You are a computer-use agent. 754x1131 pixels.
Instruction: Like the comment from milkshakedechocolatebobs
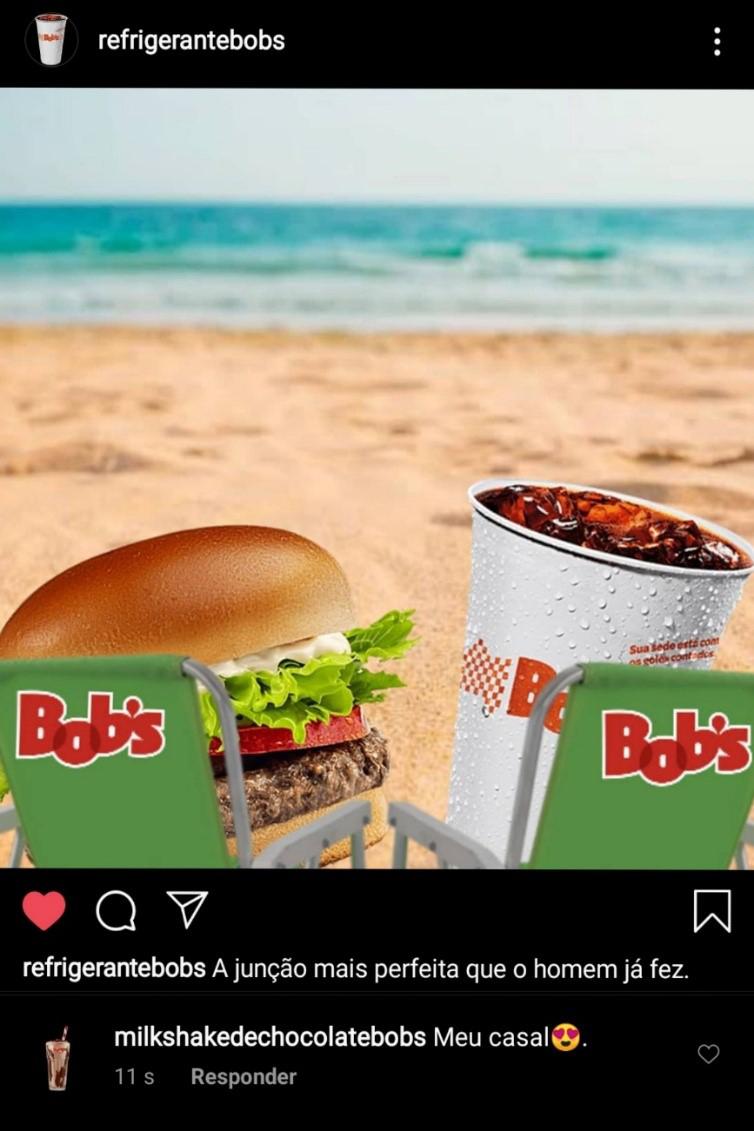tap(708, 1054)
